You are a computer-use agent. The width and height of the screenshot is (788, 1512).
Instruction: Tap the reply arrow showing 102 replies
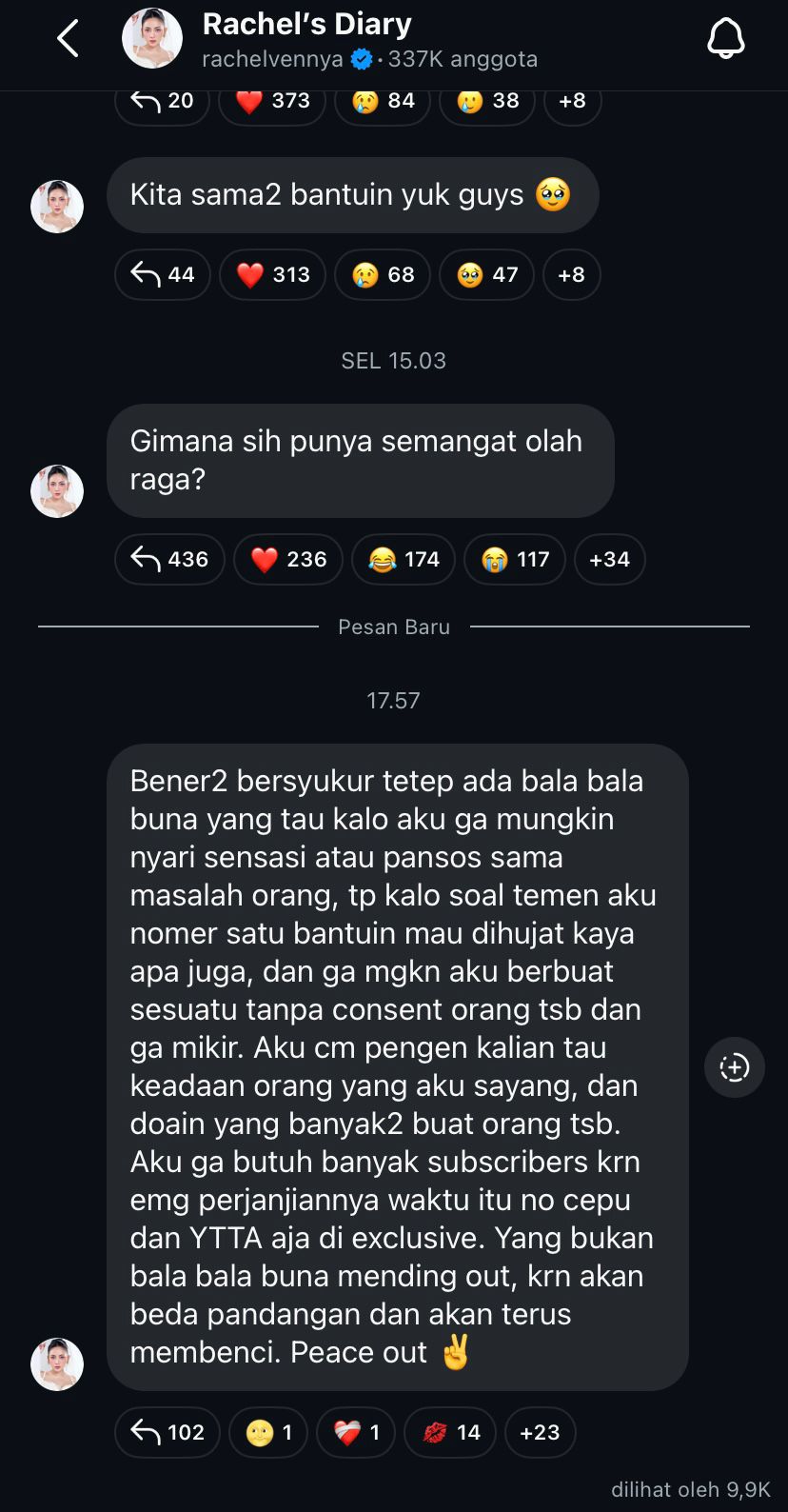point(167,1432)
